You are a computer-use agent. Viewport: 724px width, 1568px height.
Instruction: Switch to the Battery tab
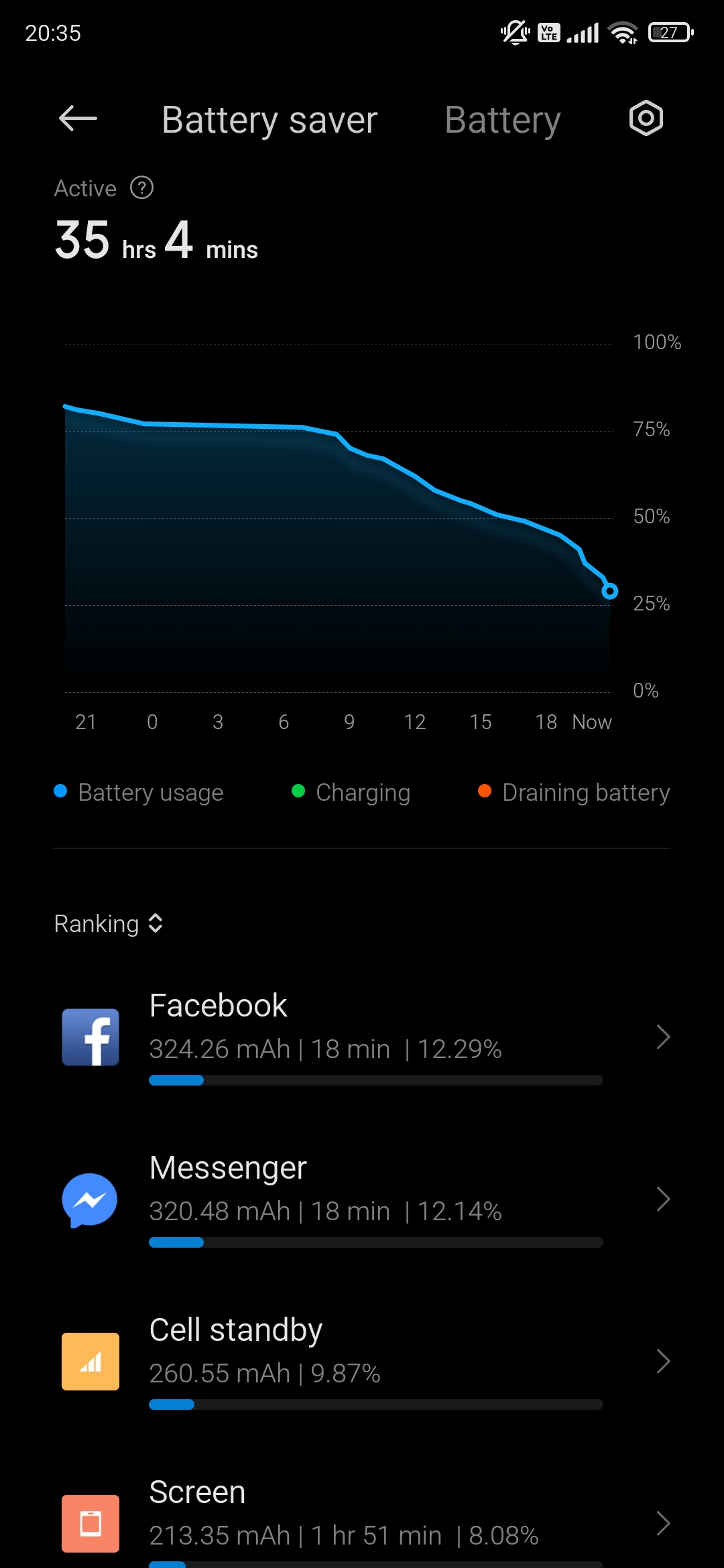point(502,121)
